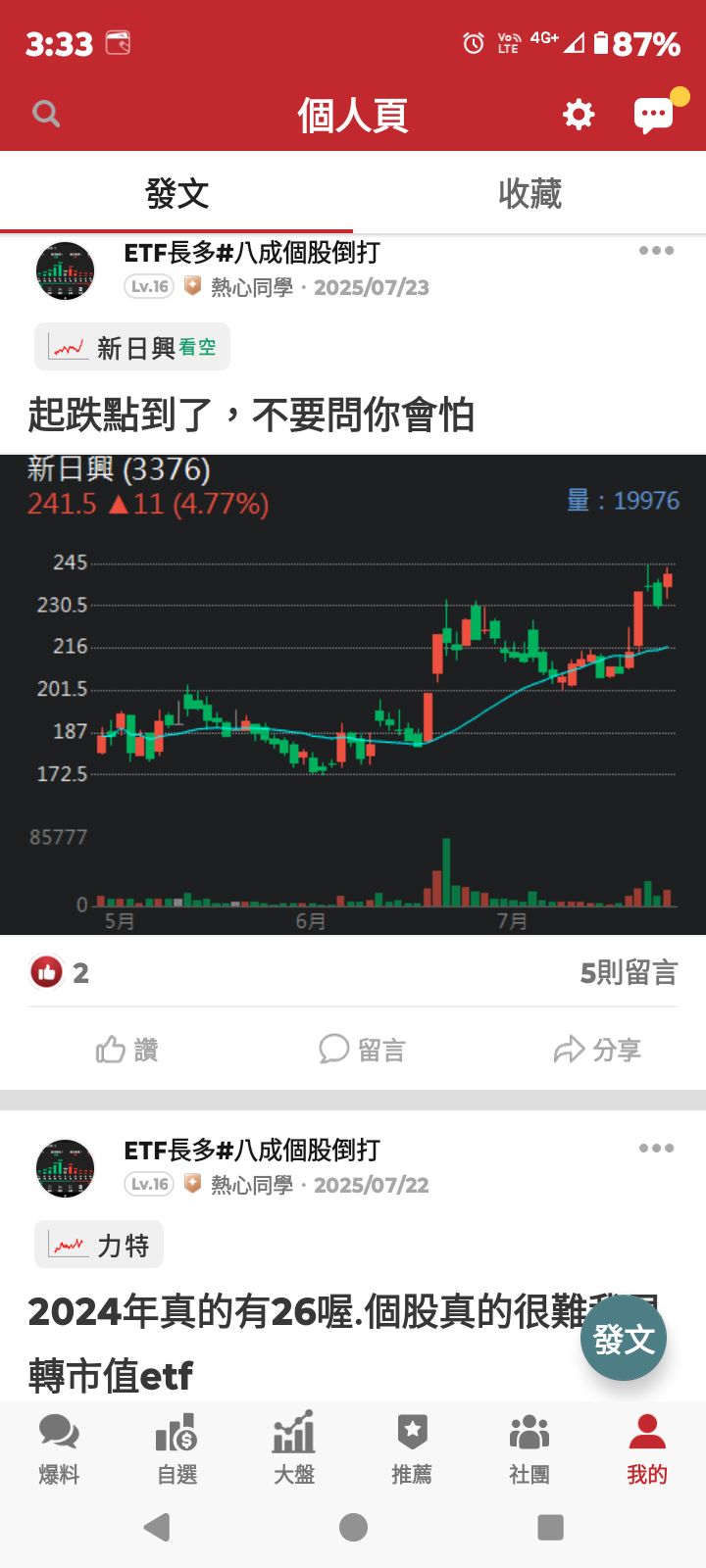
Task: Switch to the 收藏 tab
Action: point(529,193)
